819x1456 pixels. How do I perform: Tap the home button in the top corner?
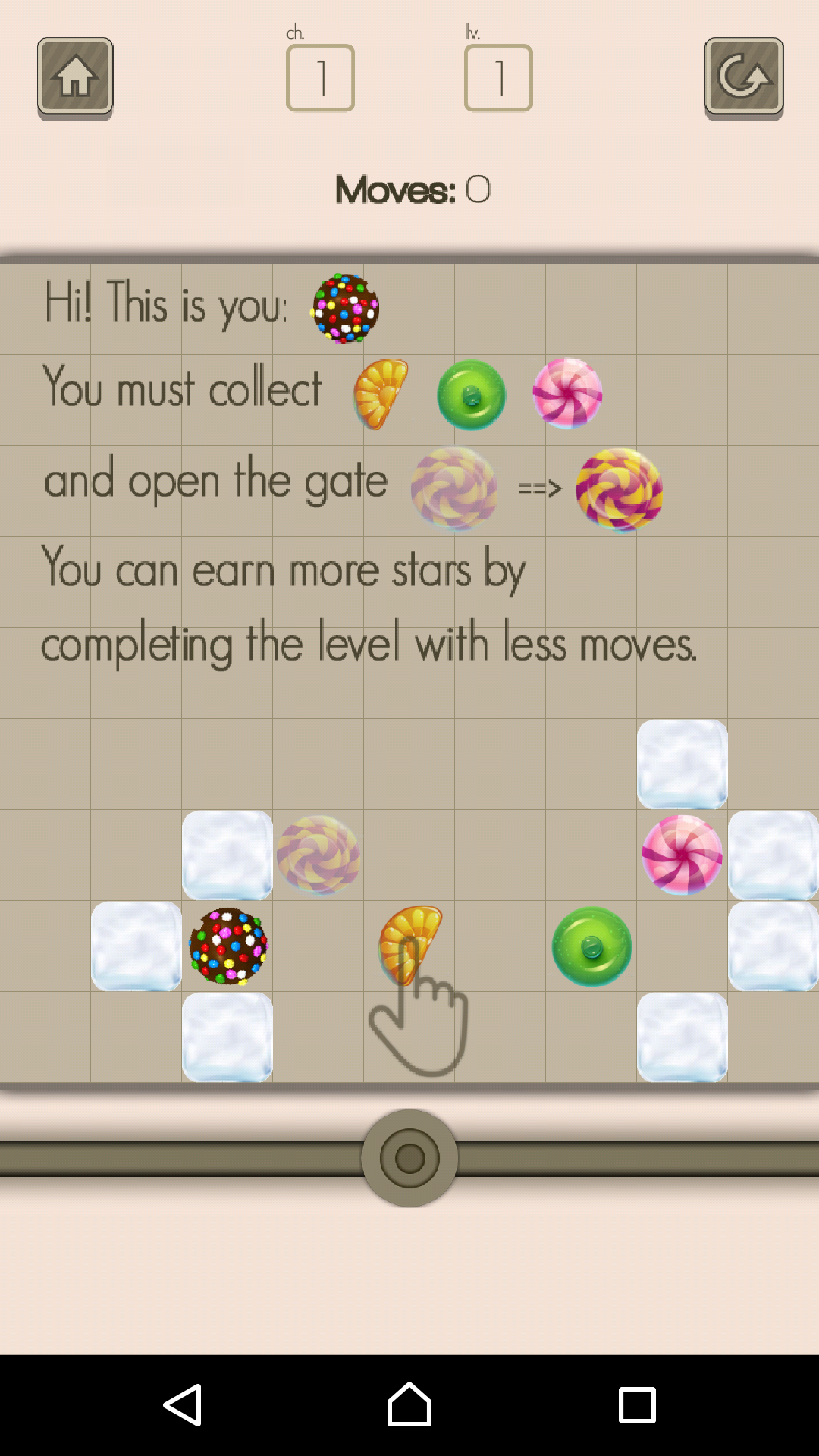[x=75, y=78]
